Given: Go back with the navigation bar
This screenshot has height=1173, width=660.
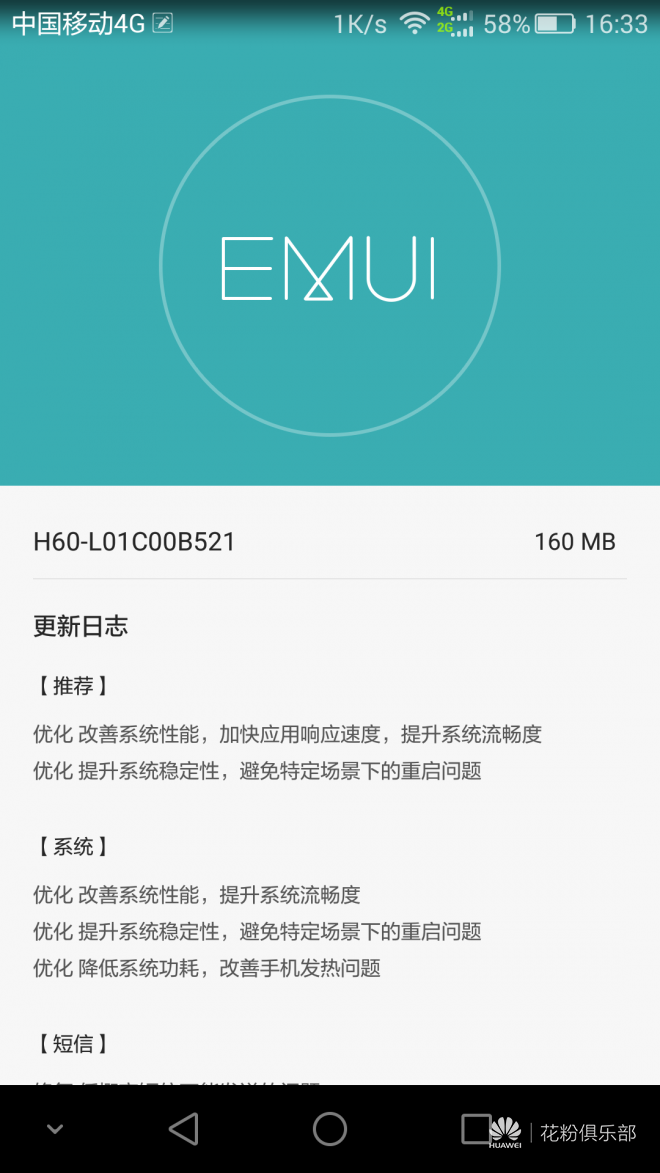Looking at the screenshot, I should click(184, 1129).
